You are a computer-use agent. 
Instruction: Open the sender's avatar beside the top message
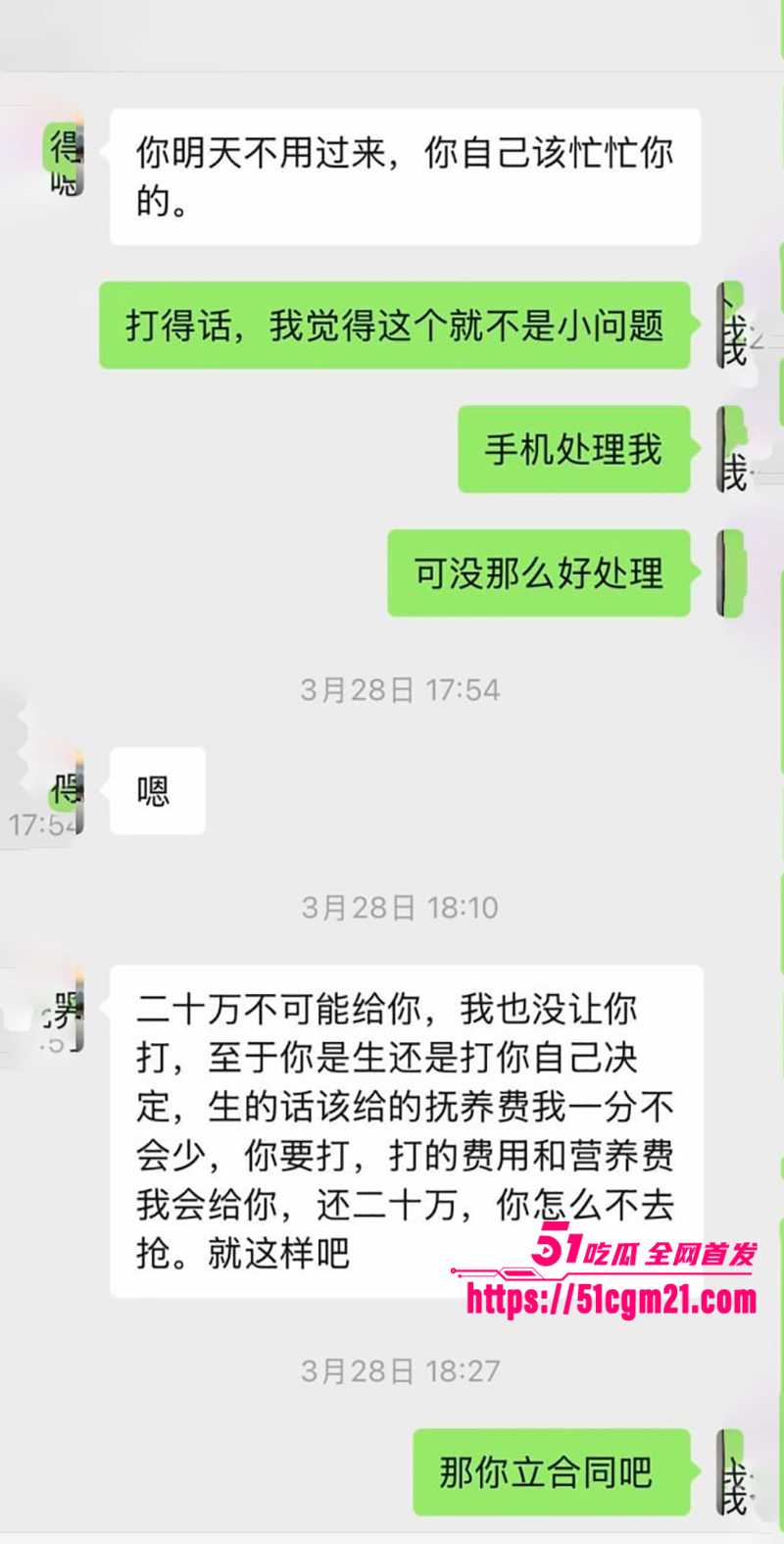tap(66, 157)
